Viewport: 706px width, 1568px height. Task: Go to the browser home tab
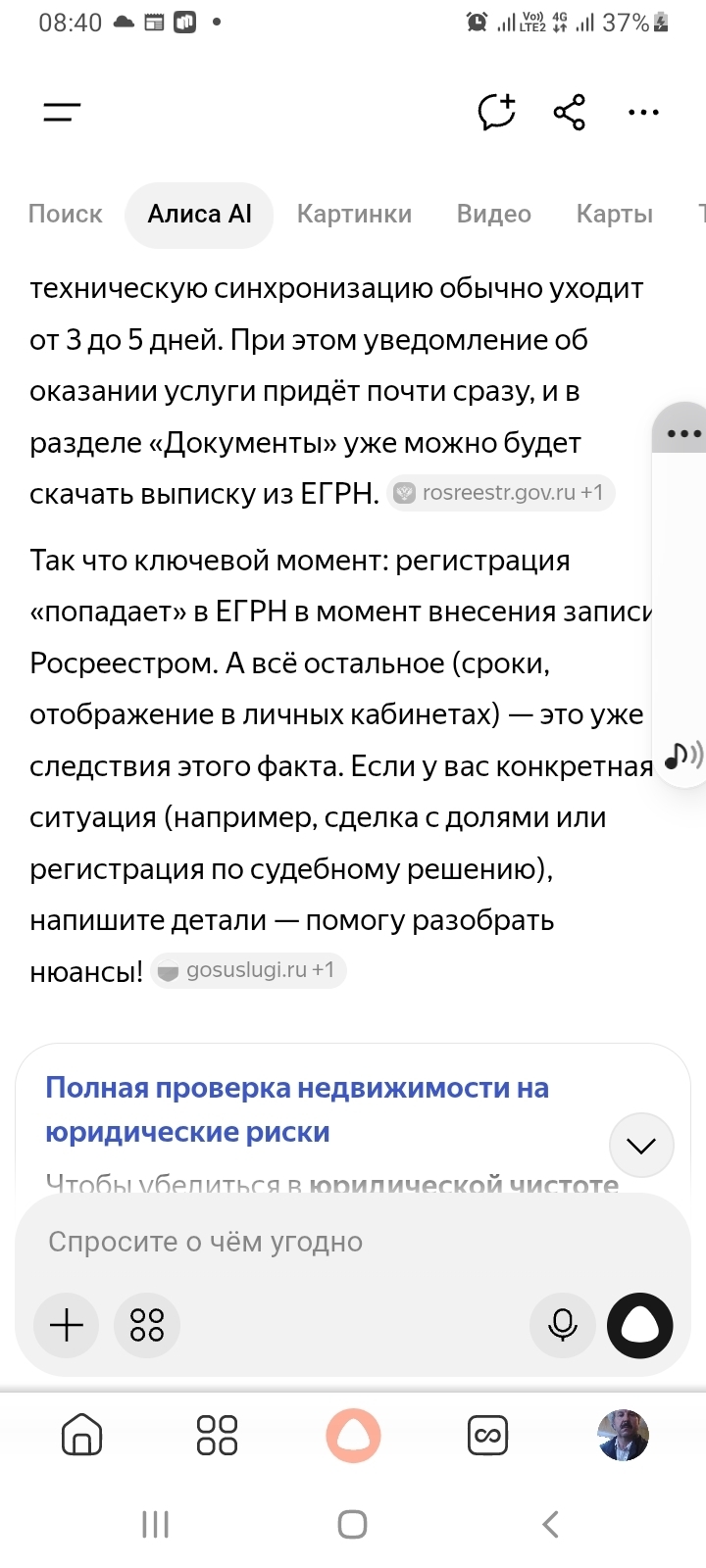tap(81, 1436)
